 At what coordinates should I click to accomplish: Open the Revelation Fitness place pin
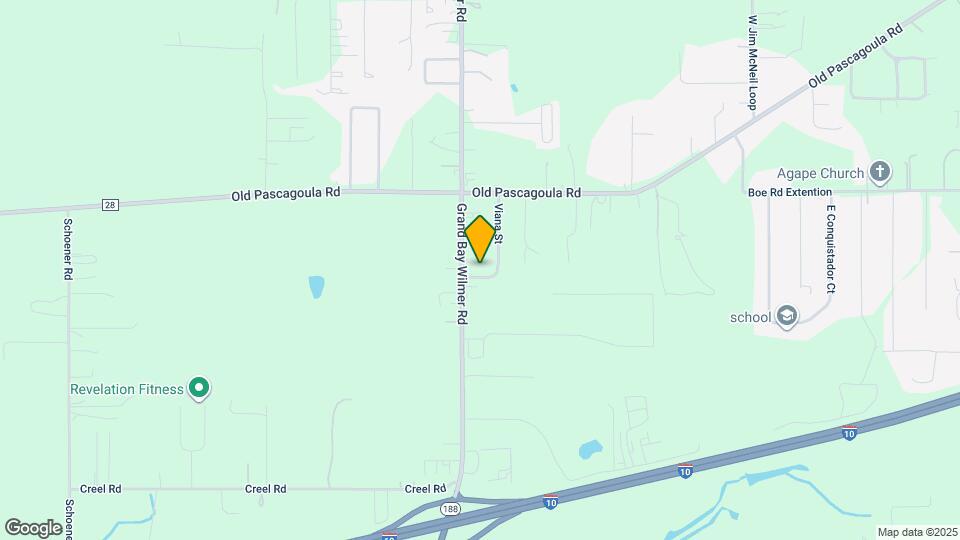[x=199, y=388]
